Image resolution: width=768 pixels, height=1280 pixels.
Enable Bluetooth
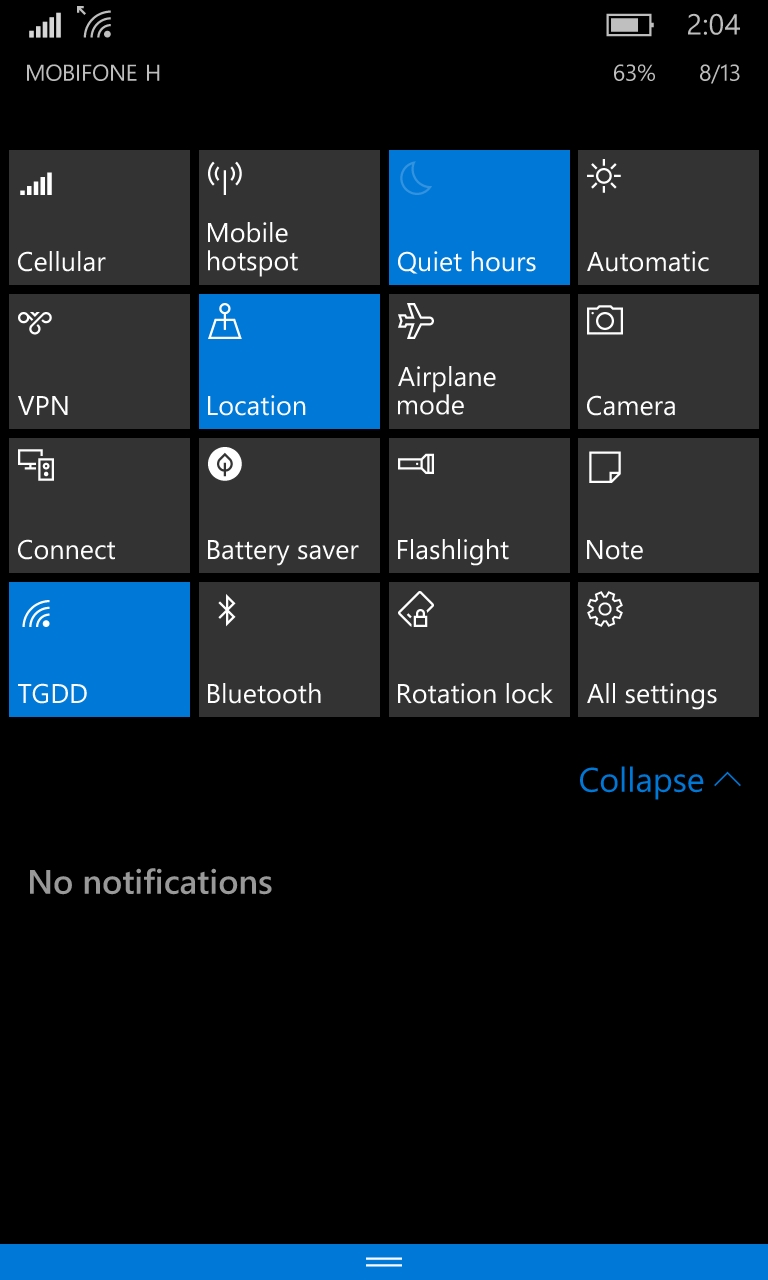tap(288, 649)
